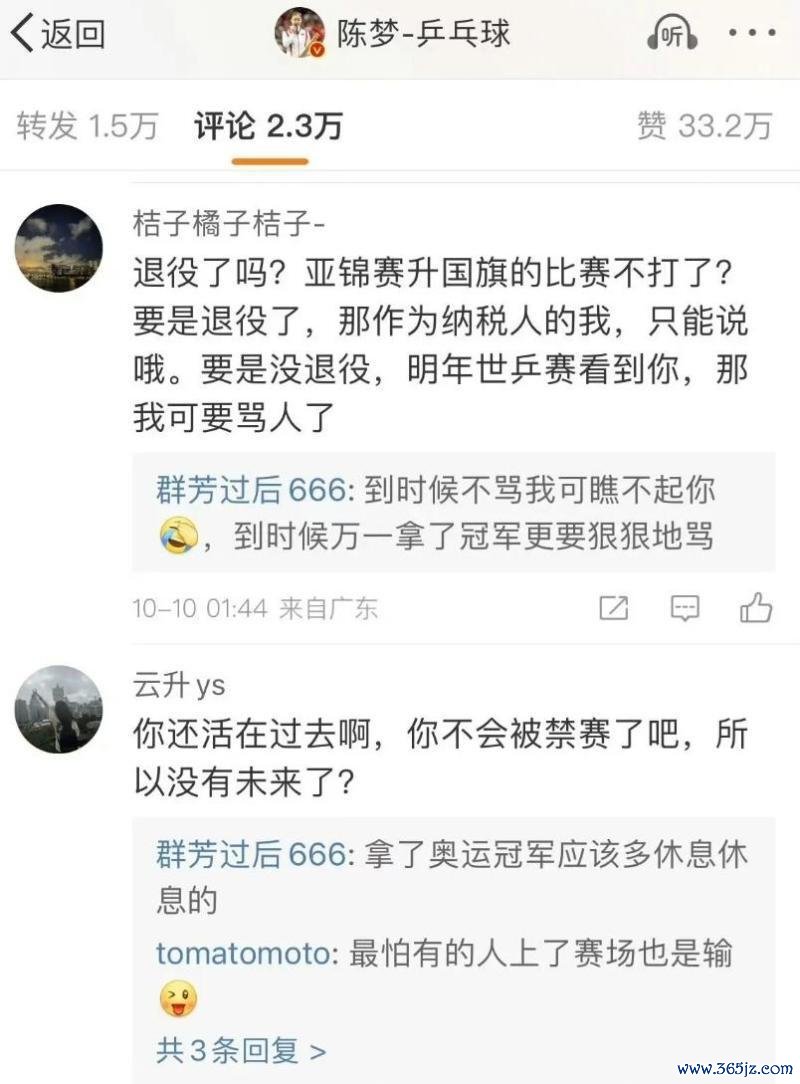
Task: Switch to the 评论 2.3万 tab
Action: click(269, 126)
